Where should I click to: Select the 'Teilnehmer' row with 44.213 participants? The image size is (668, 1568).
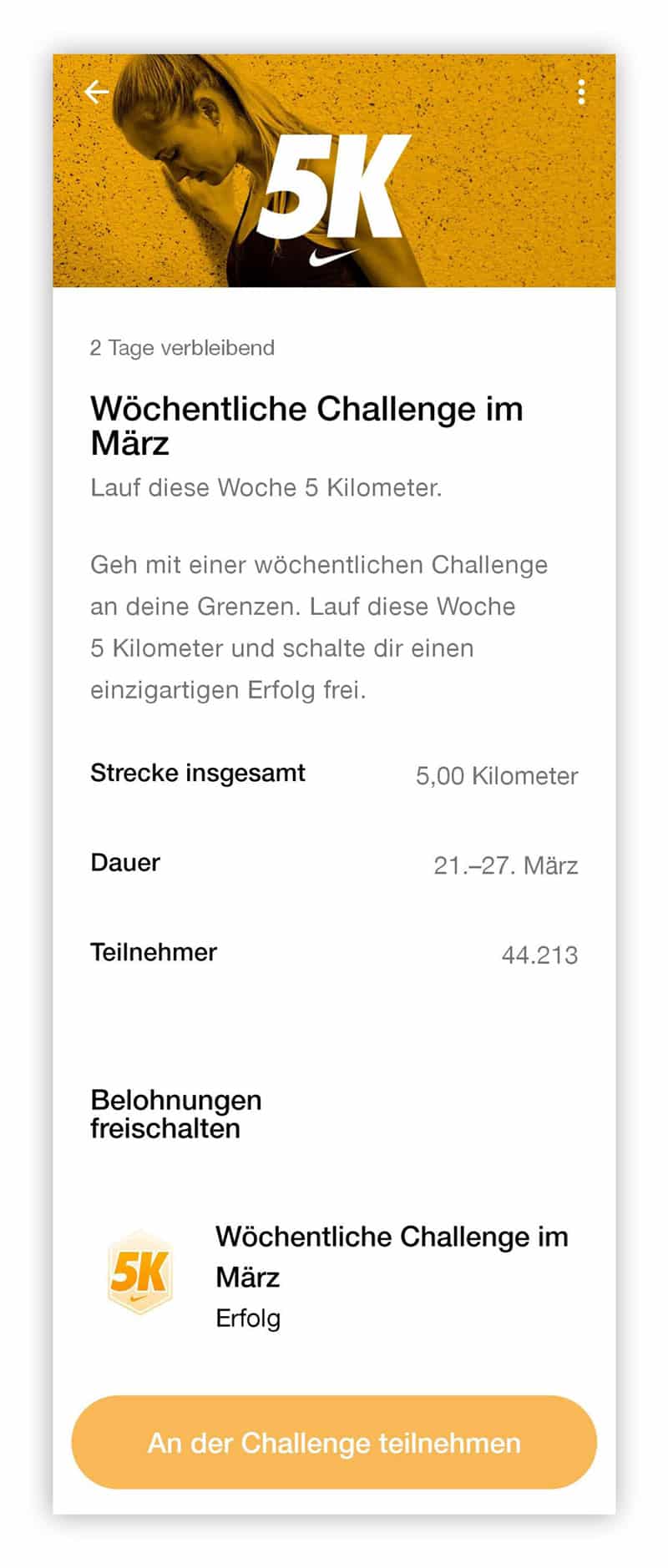point(334,953)
